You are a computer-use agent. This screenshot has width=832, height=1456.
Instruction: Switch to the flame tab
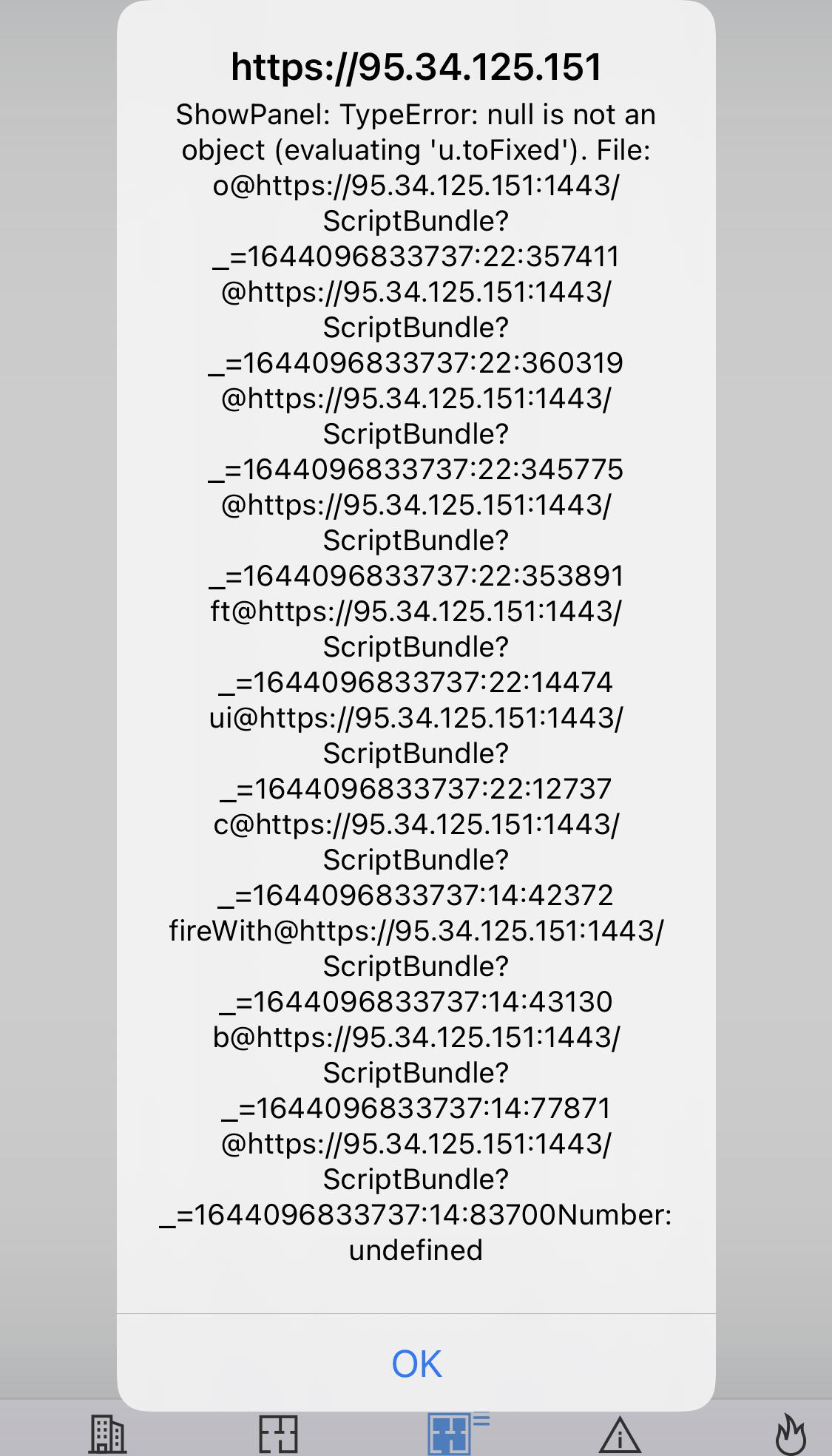click(x=790, y=1435)
